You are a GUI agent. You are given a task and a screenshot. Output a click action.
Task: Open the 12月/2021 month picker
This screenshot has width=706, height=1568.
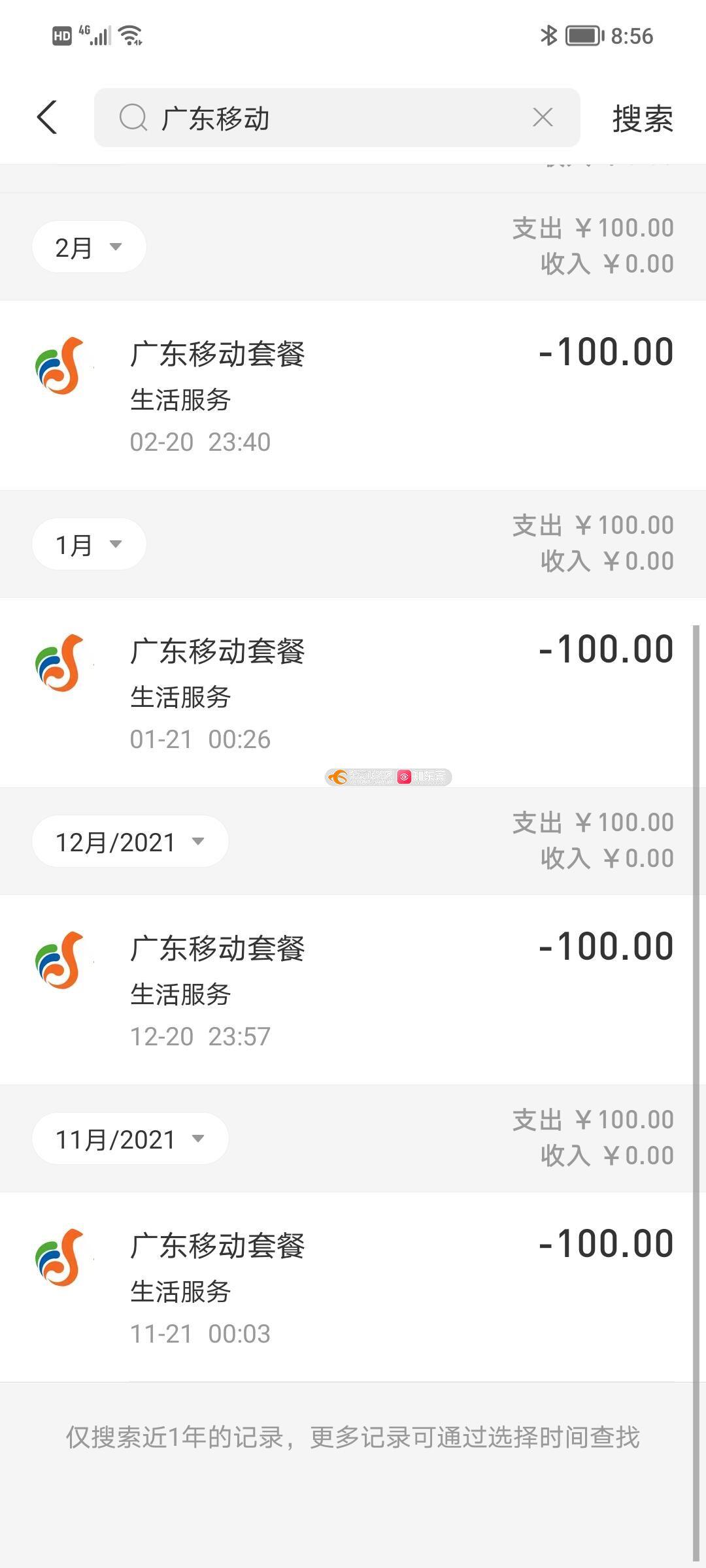pos(130,841)
